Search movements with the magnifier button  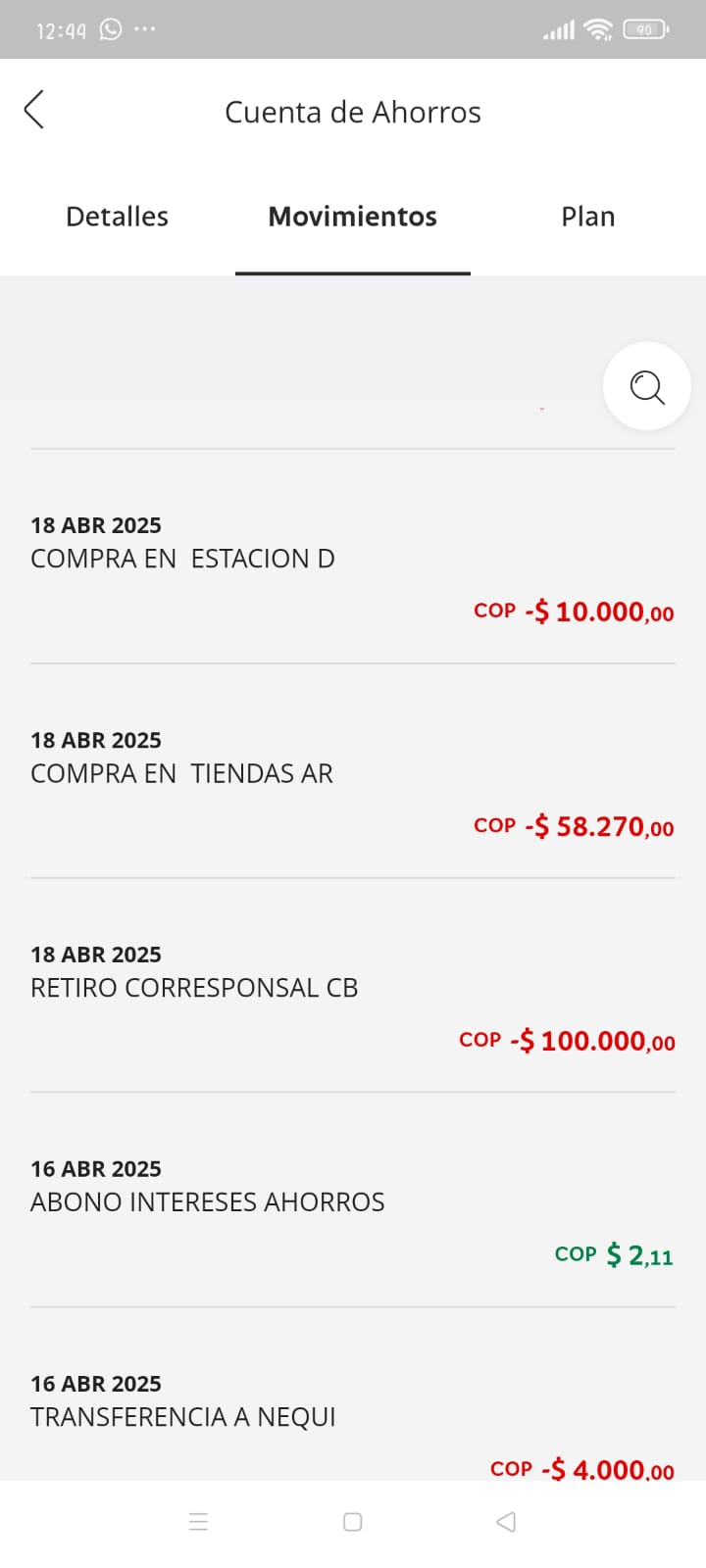click(646, 386)
